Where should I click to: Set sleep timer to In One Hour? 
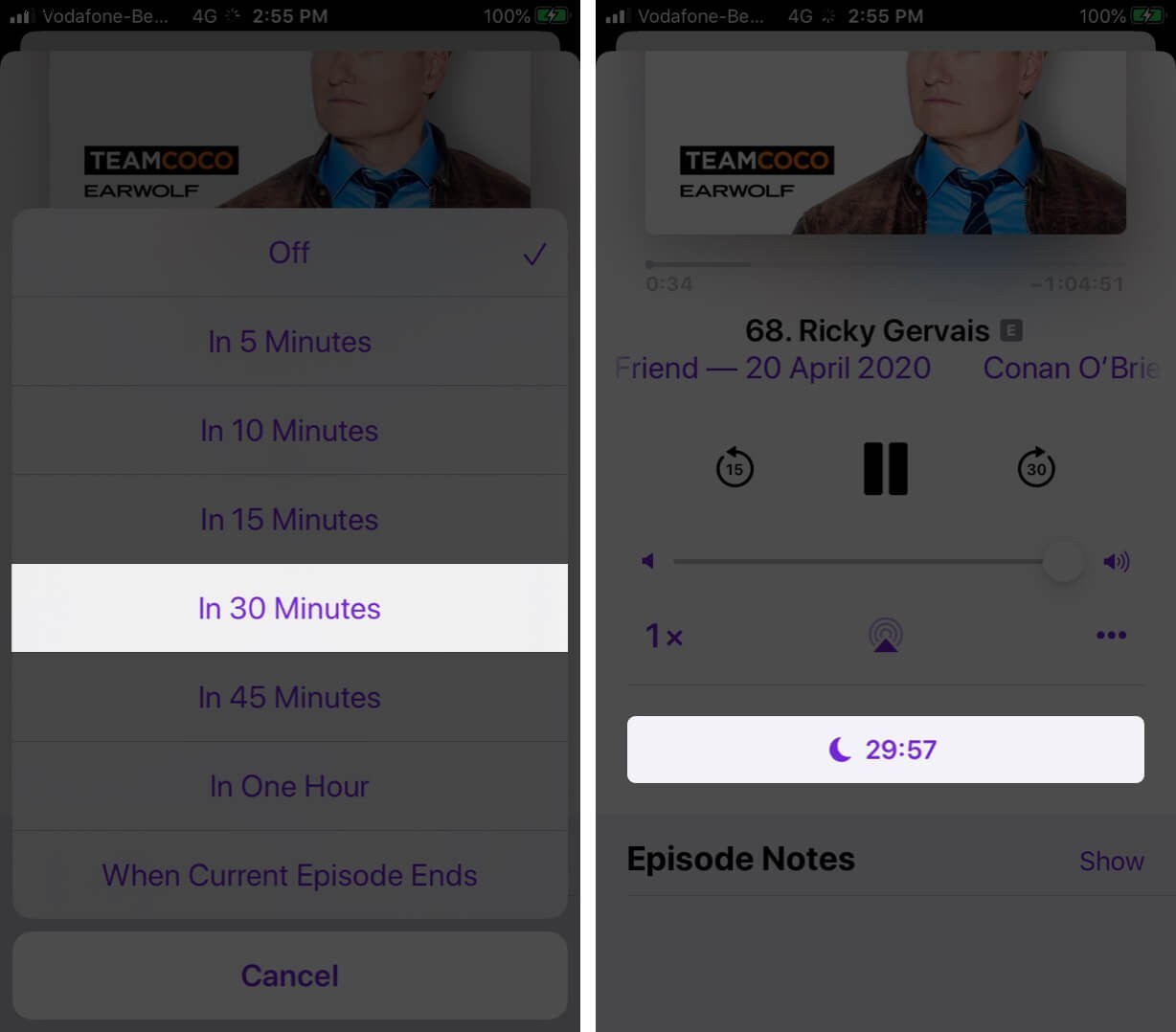click(289, 787)
